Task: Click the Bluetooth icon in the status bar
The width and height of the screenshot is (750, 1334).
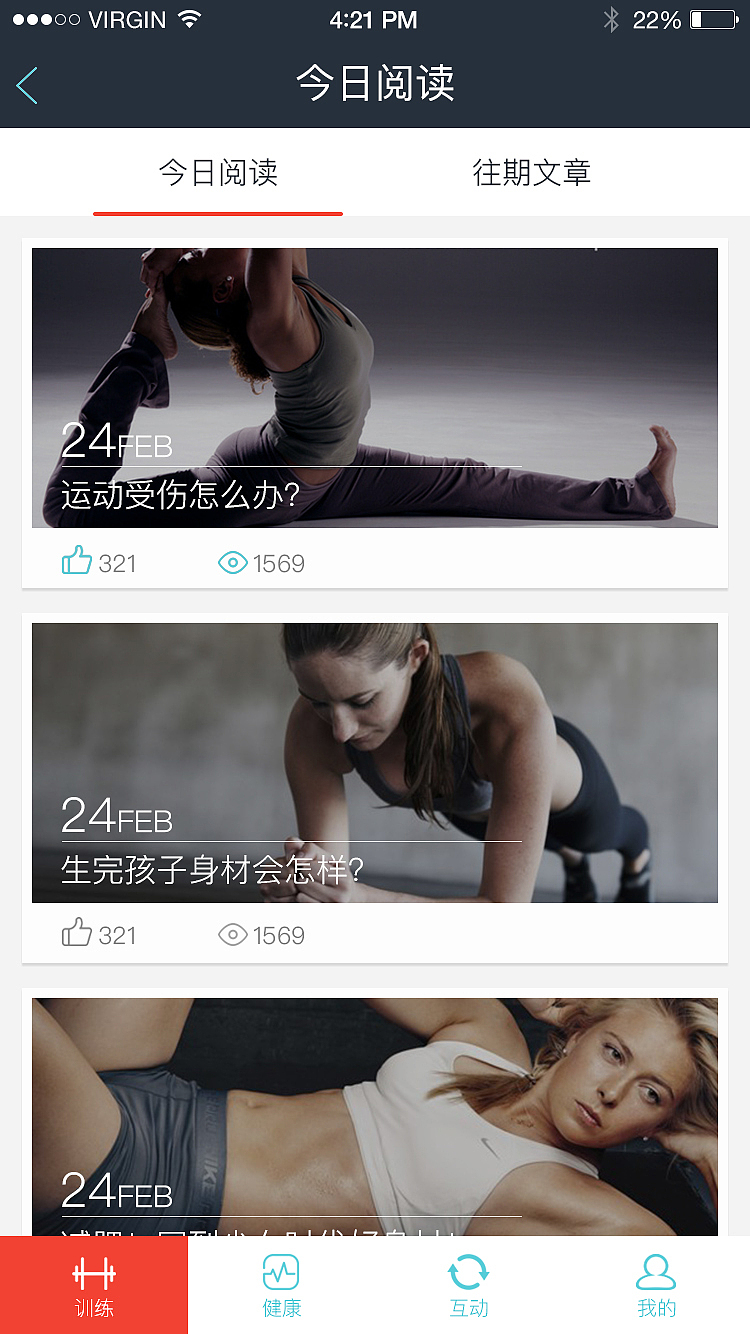Action: coord(610,18)
